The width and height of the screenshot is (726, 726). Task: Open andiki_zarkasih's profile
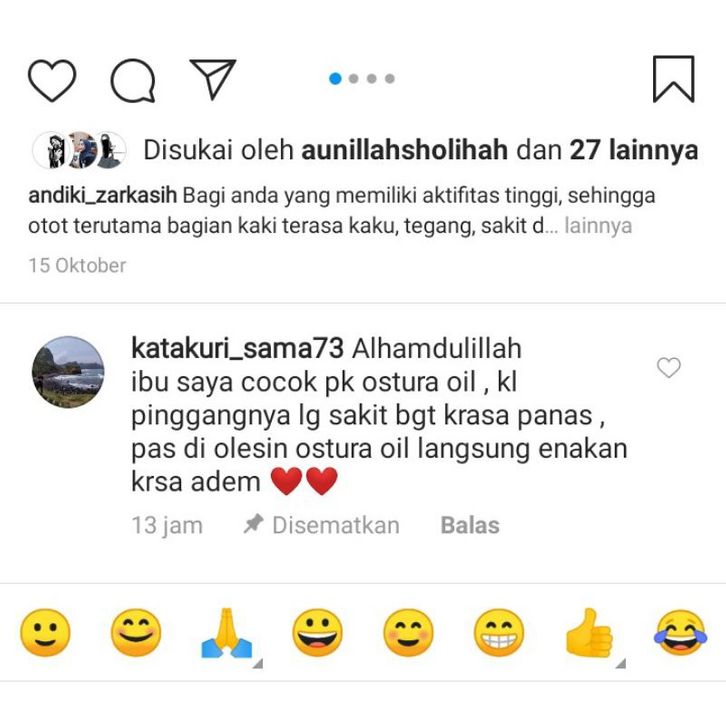[x=103, y=196]
